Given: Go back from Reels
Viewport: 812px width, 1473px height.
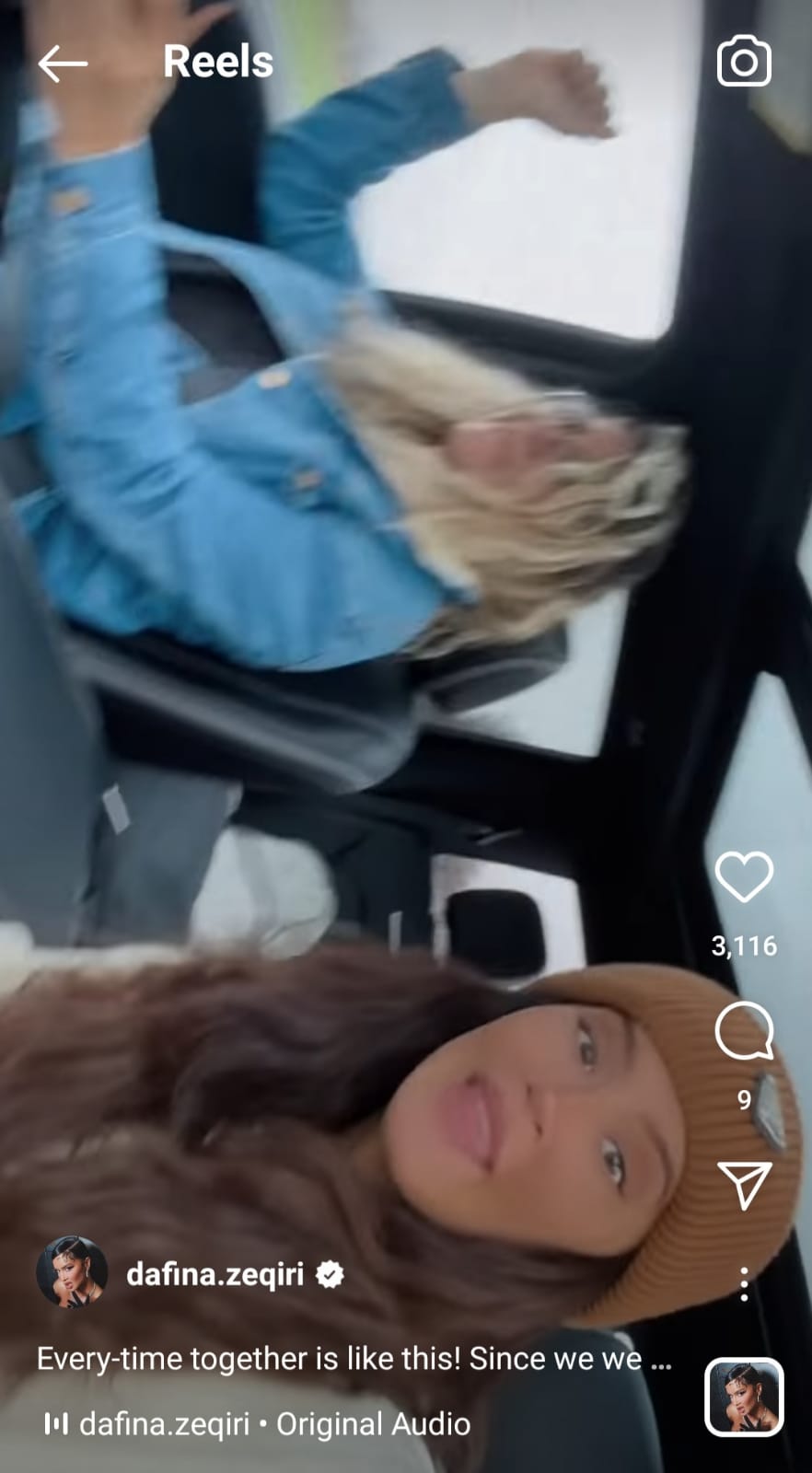Looking at the screenshot, I should 63,64.
